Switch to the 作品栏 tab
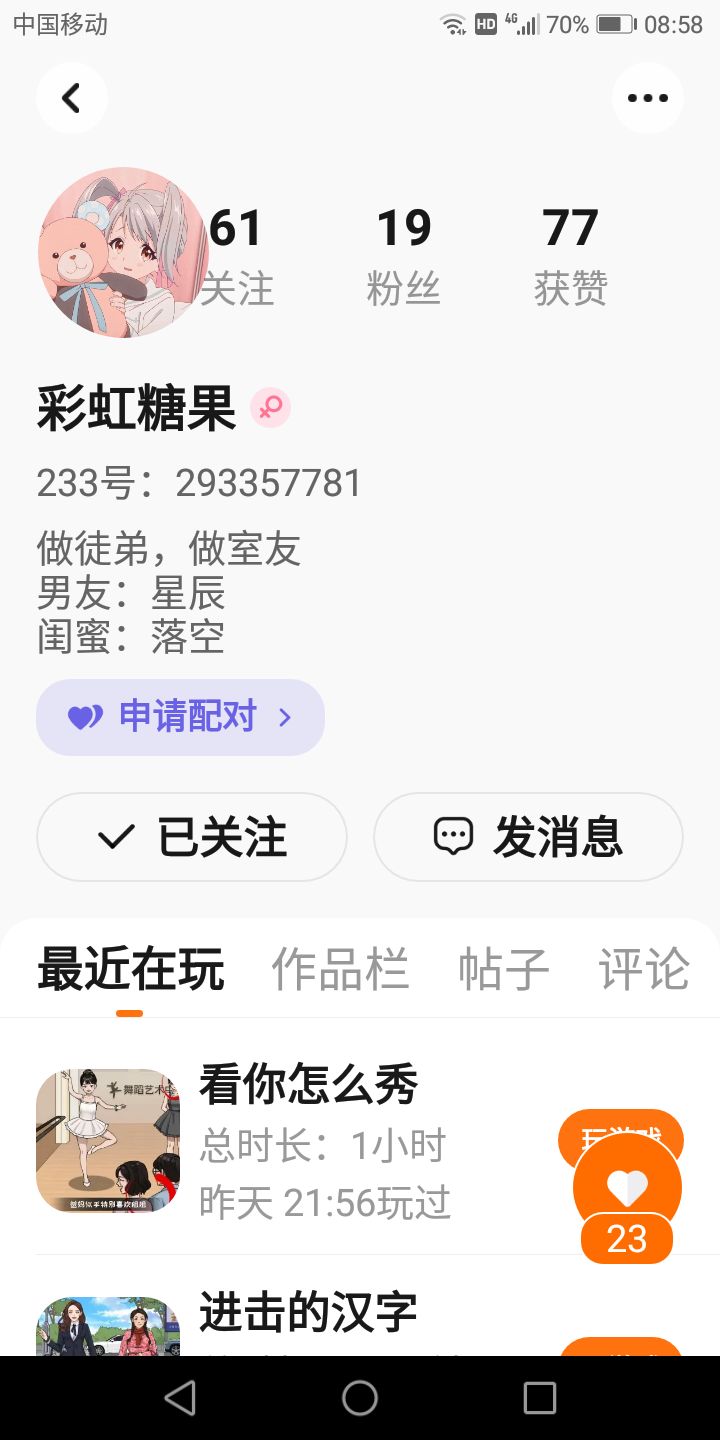This screenshot has width=720, height=1440. [x=340, y=970]
